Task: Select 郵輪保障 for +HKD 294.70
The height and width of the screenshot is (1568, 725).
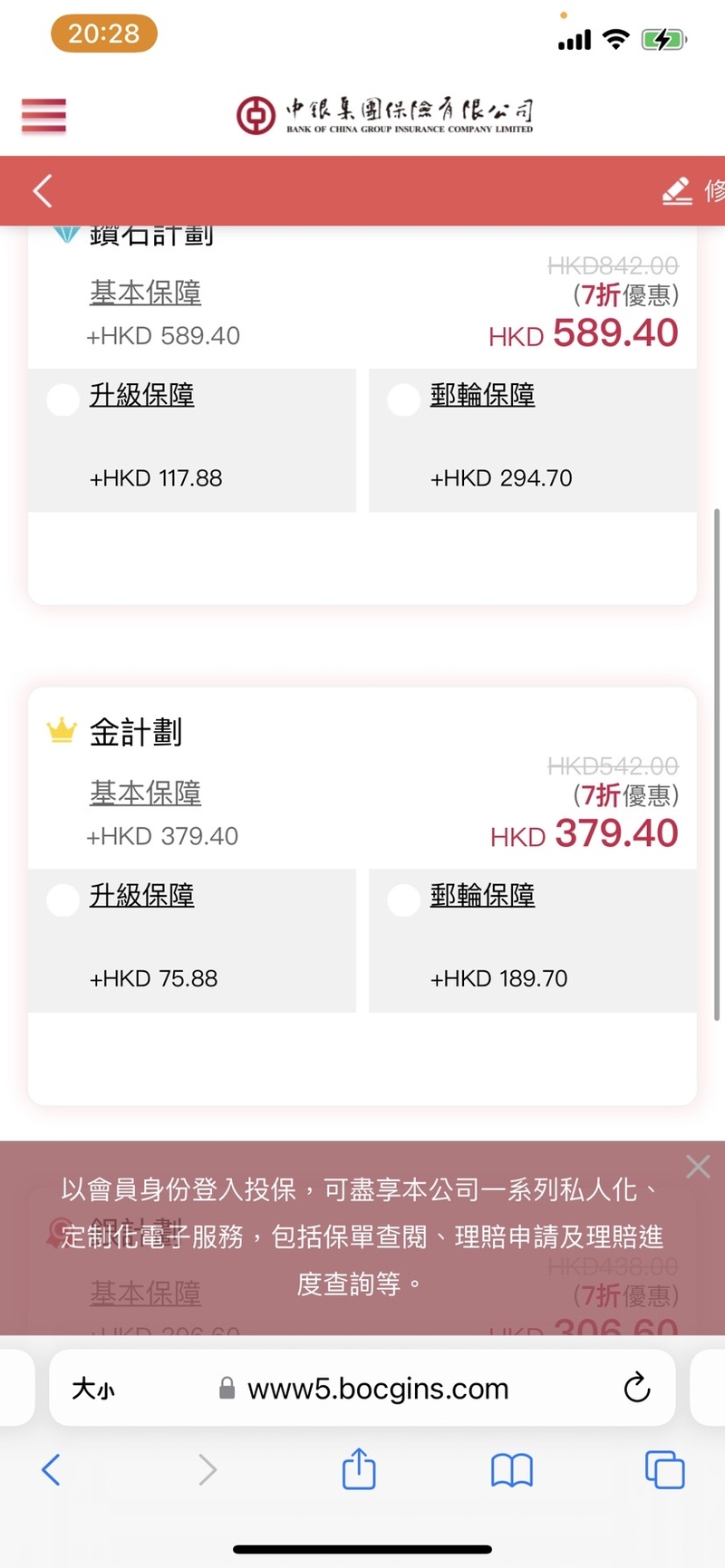Action: 403,399
